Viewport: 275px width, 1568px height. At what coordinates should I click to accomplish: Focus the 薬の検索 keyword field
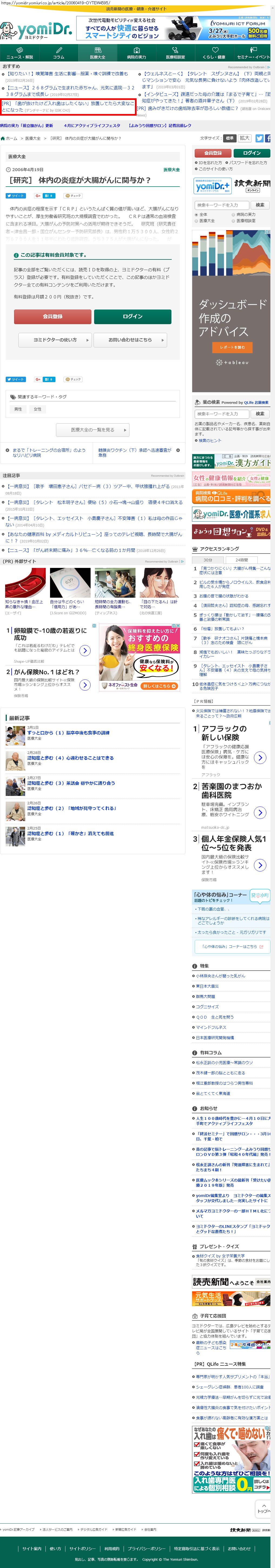221,414
